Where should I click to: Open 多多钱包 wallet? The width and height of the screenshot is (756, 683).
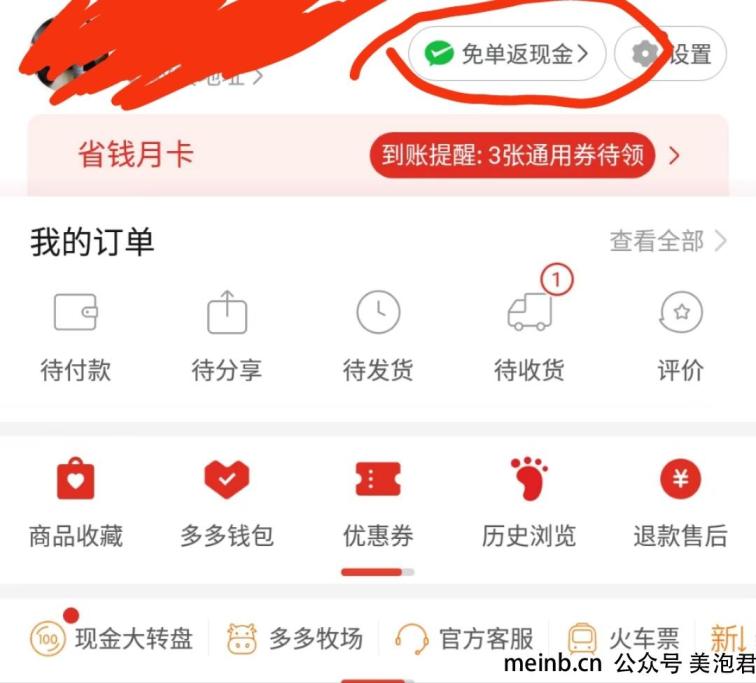[227, 503]
